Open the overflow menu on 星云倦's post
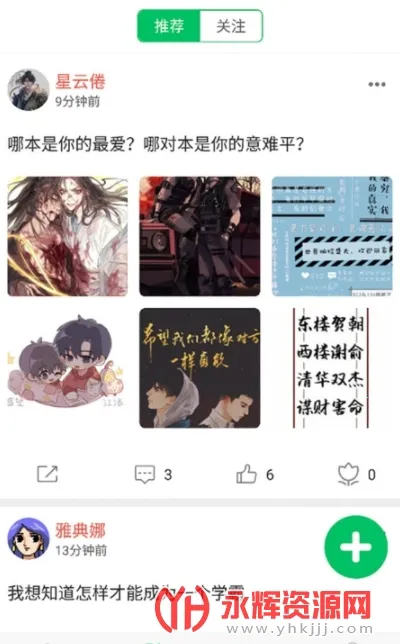400x644 pixels. pyautogui.click(x=377, y=85)
